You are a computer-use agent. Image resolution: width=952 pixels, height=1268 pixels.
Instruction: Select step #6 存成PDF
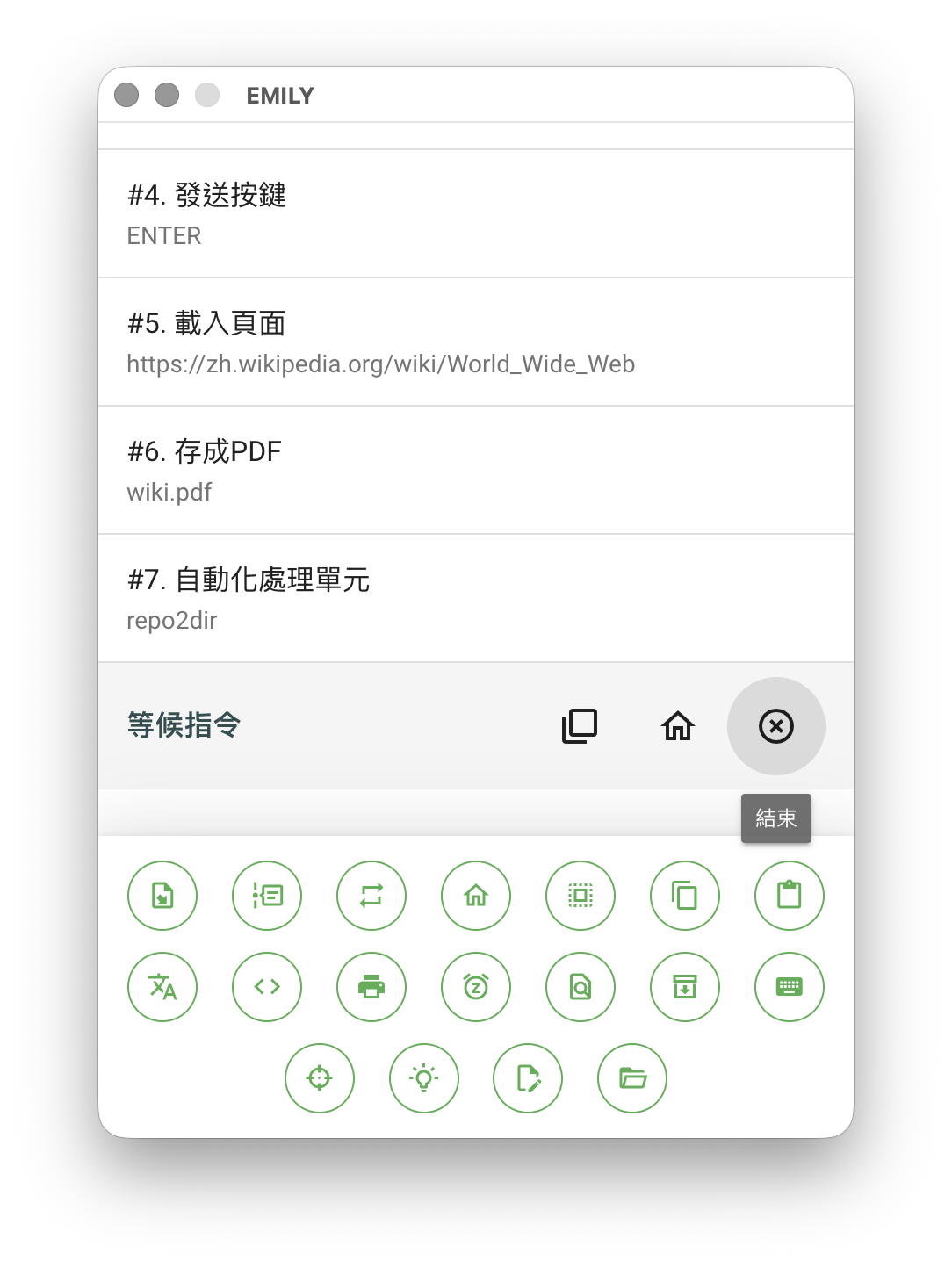coord(475,470)
